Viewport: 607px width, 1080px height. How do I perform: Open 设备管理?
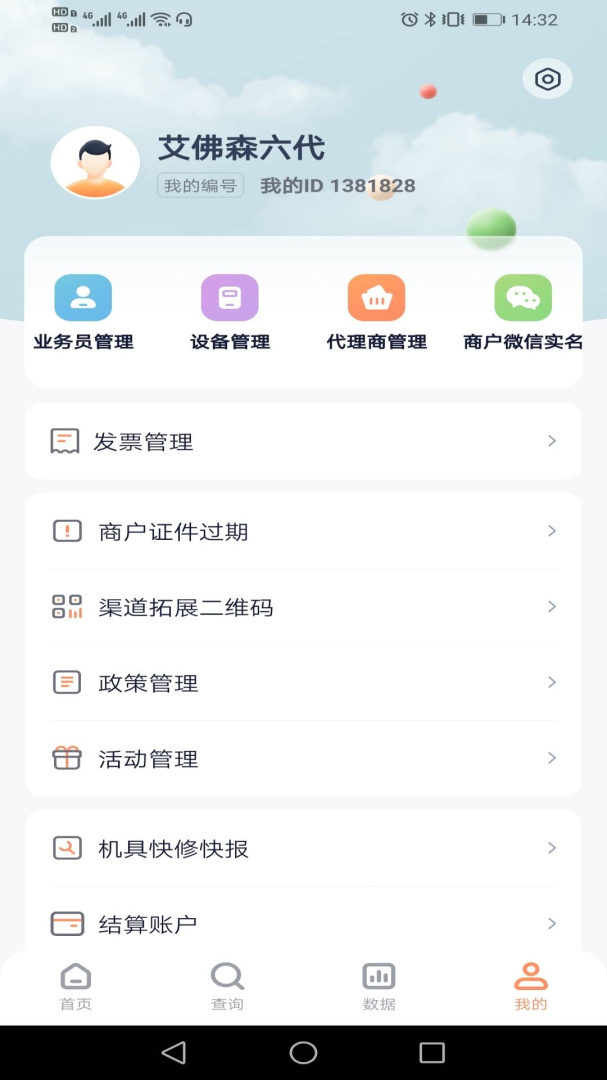[230, 313]
